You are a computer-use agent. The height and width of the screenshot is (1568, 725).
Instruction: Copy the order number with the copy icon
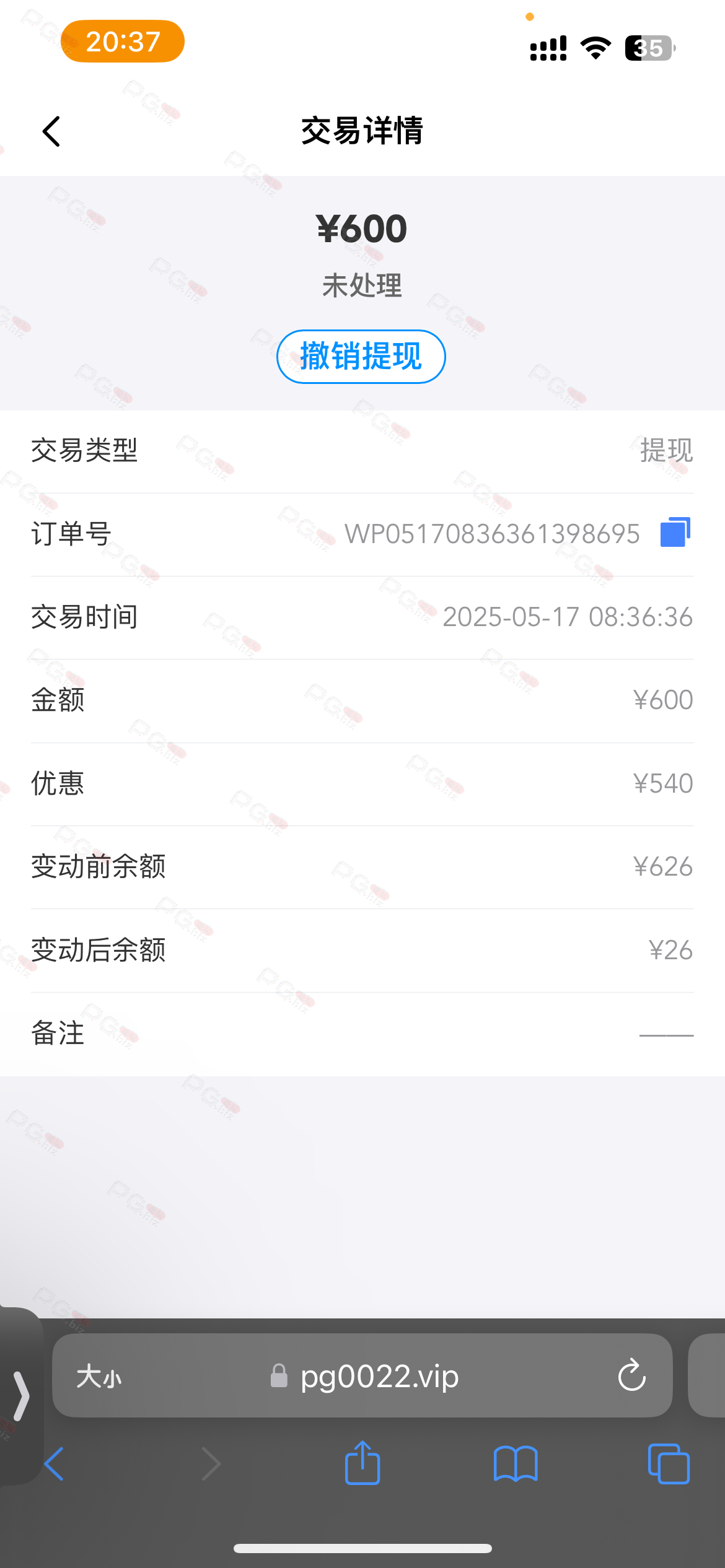click(x=675, y=532)
